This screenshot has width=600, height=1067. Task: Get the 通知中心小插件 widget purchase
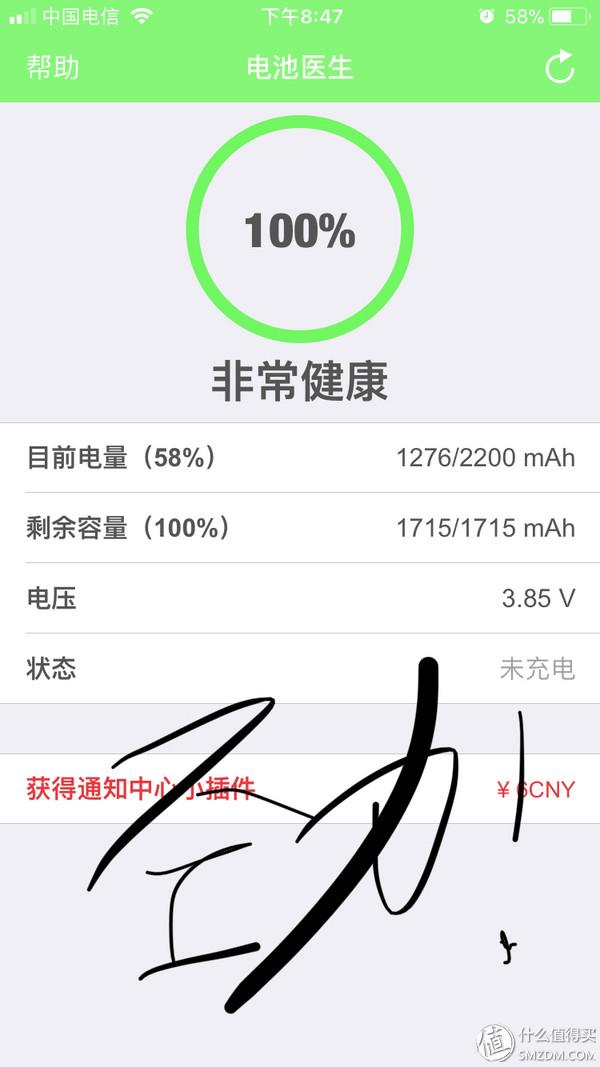pos(300,789)
